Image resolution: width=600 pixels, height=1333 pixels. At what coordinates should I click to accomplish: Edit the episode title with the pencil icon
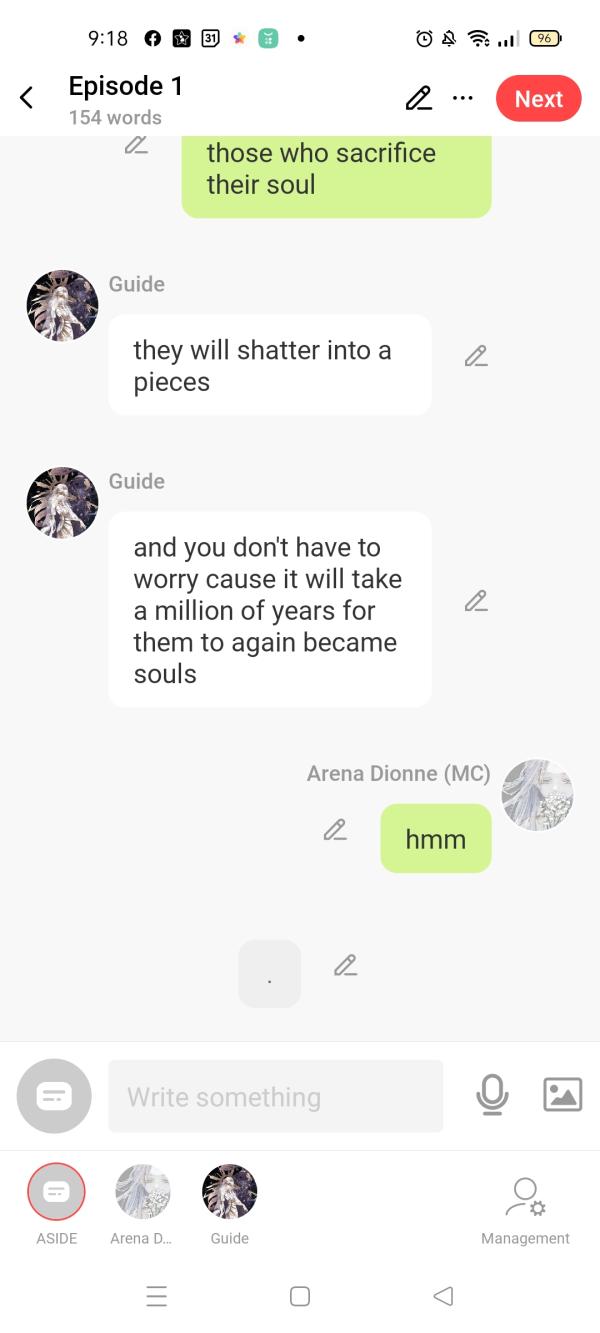point(419,98)
